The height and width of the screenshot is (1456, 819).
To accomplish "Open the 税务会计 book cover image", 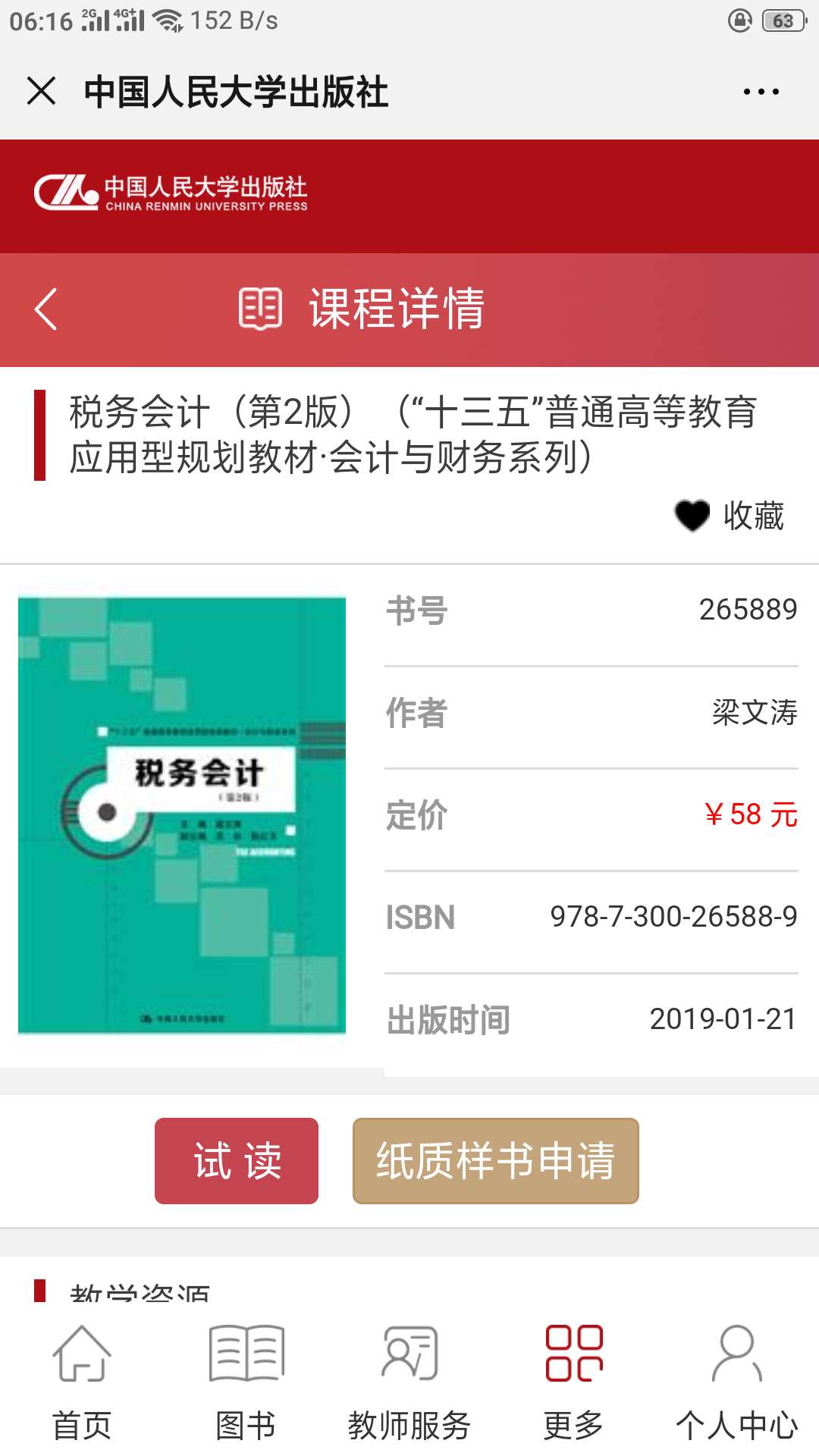I will pyautogui.click(x=182, y=815).
